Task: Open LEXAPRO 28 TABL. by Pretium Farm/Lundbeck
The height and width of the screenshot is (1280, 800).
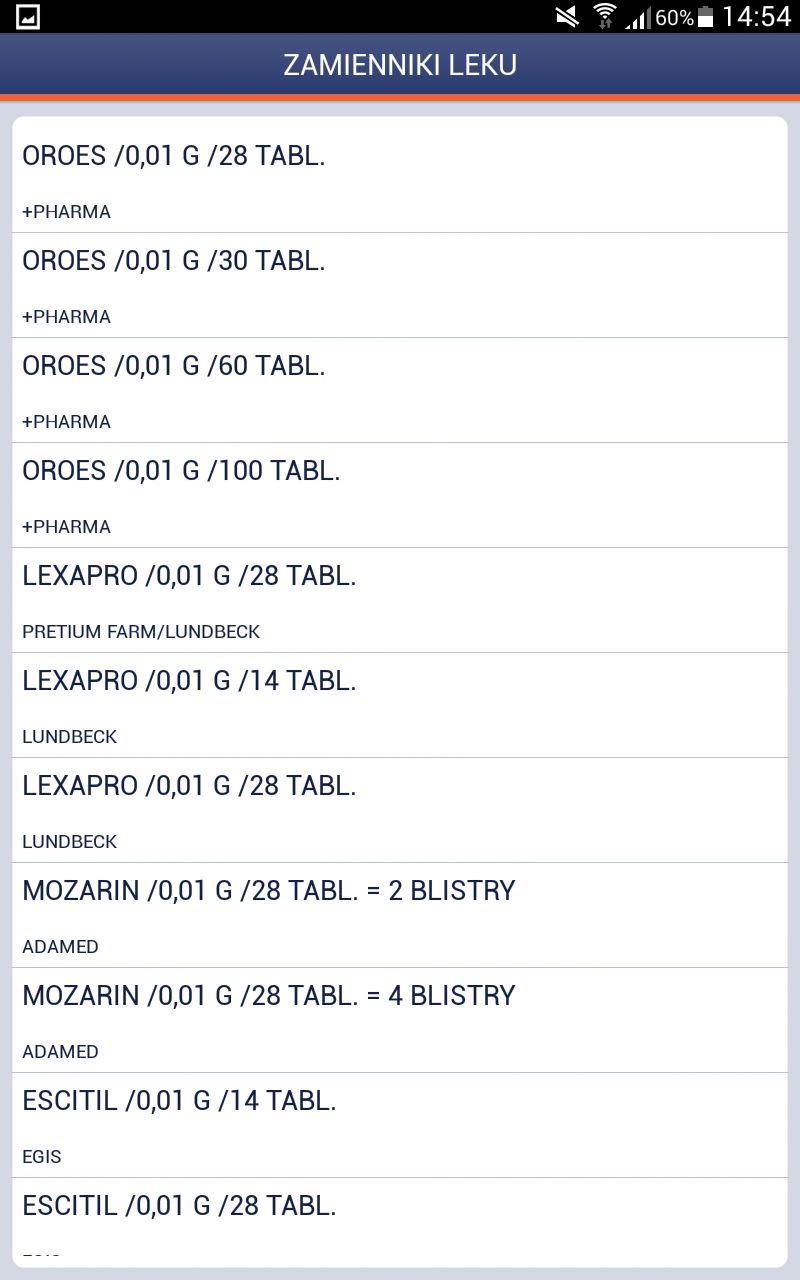Action: (x=400, y=600)
